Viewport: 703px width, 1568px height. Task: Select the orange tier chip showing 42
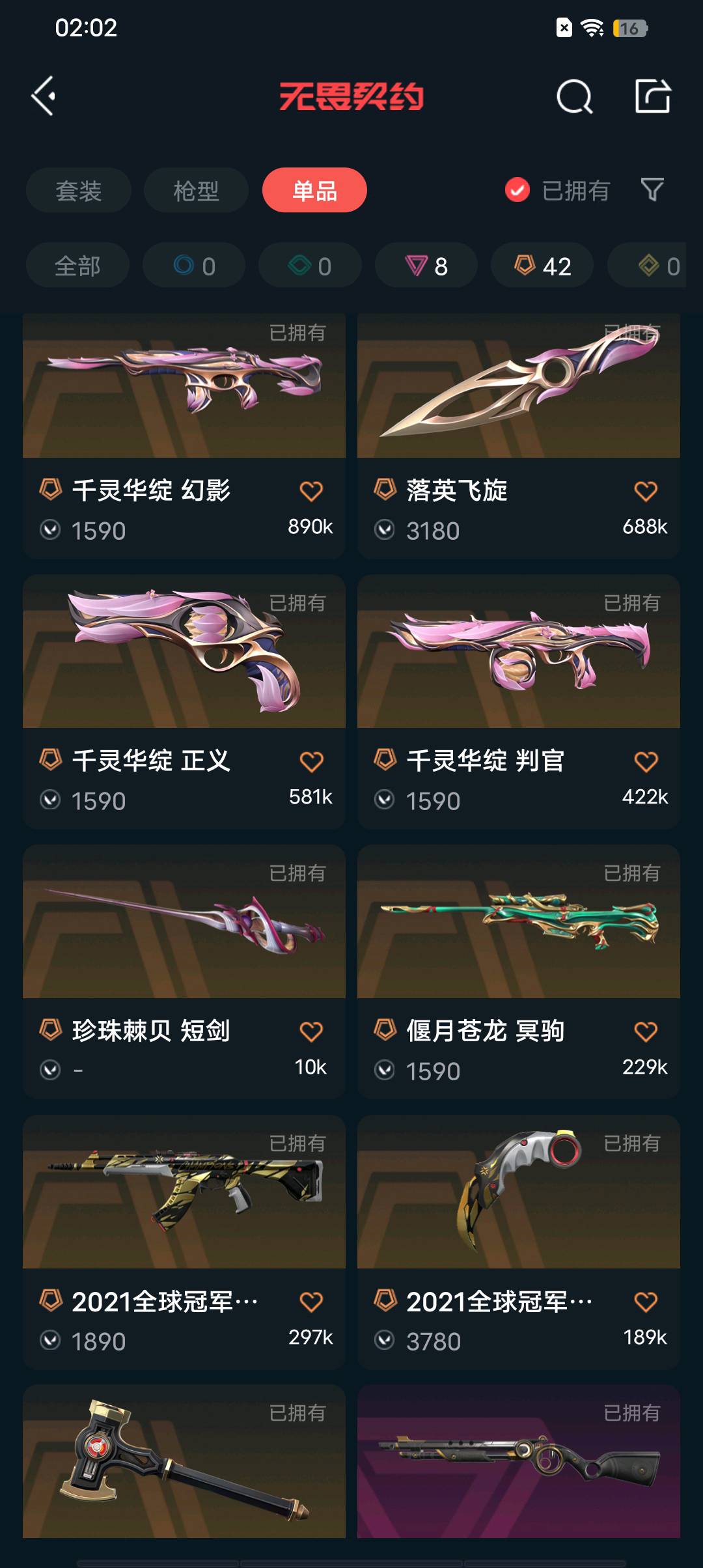(x=542, y=266)
